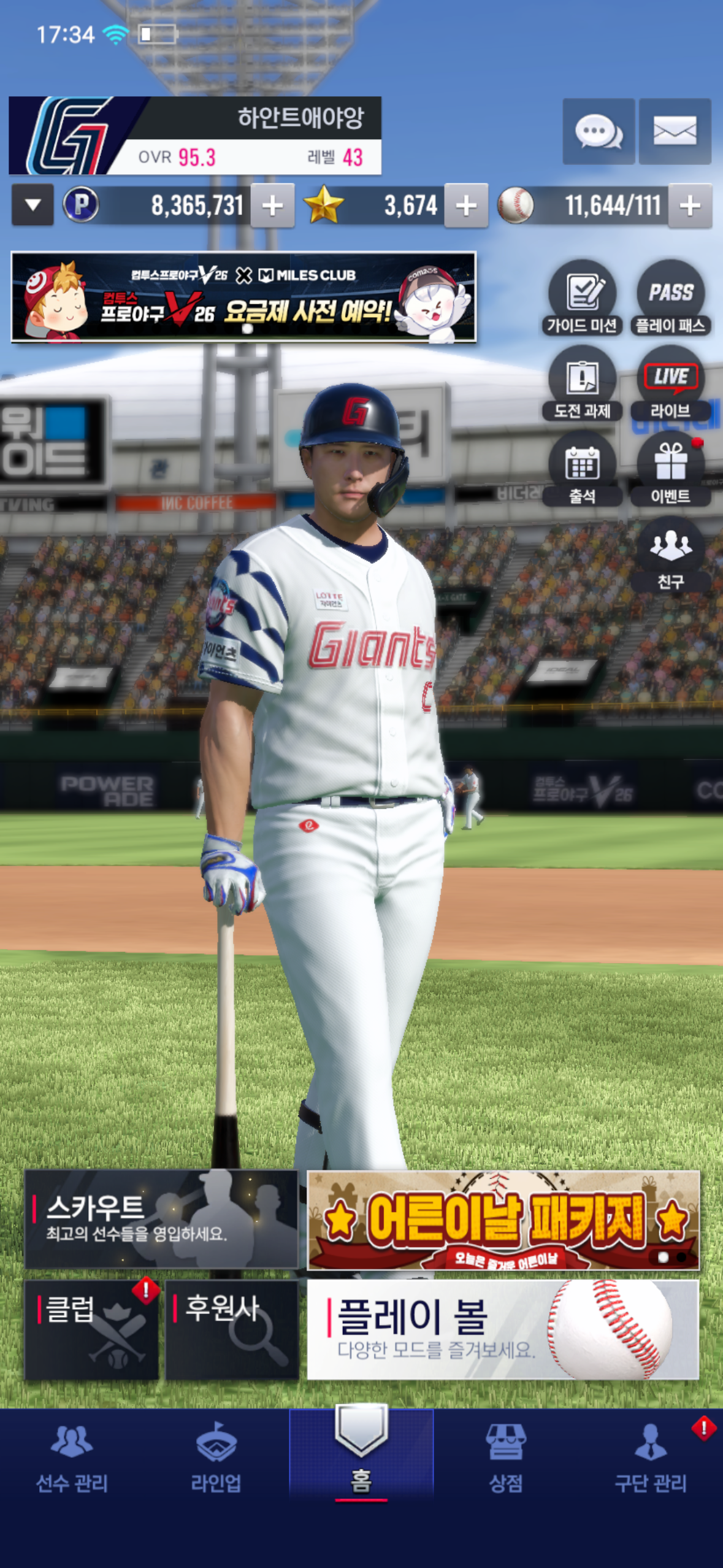The image size is (723, 1568).
Task: Open the 친구 friends list
Action: (x=670, y=555)
